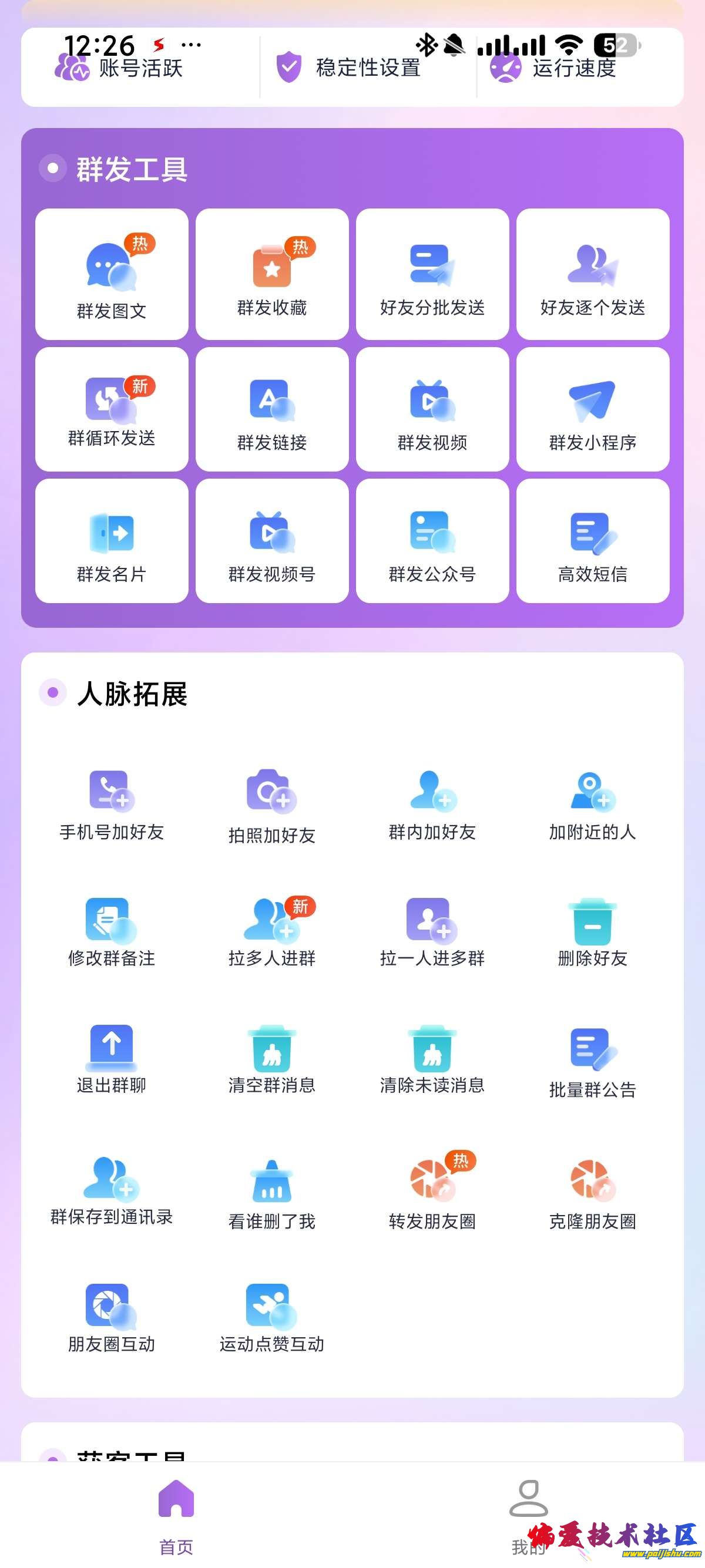This screenshot has width=705, height=1568.
Task: Tap the 群循环发送 card
Action: [112, 409]
